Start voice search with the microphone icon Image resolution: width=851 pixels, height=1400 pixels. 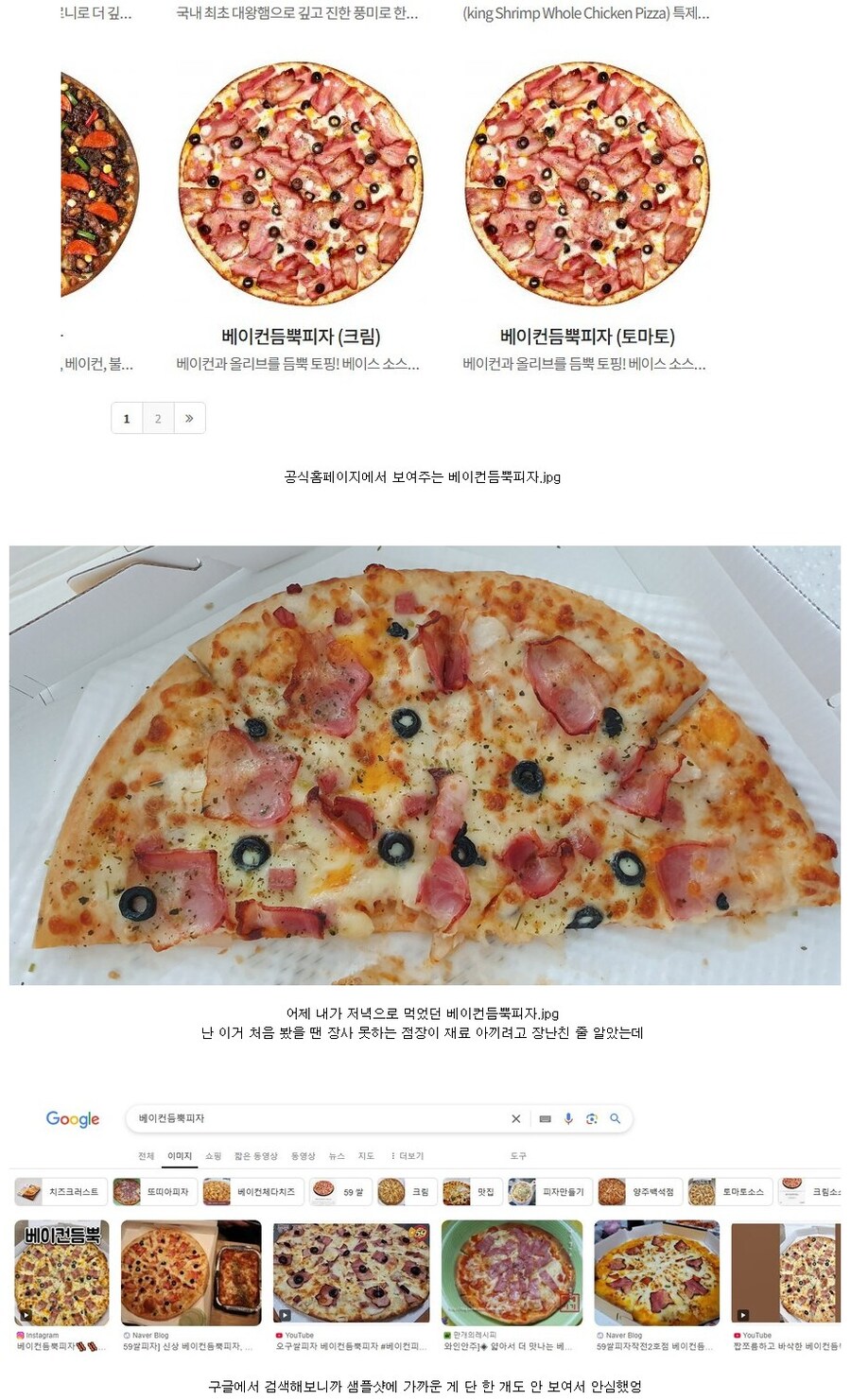568,1118
